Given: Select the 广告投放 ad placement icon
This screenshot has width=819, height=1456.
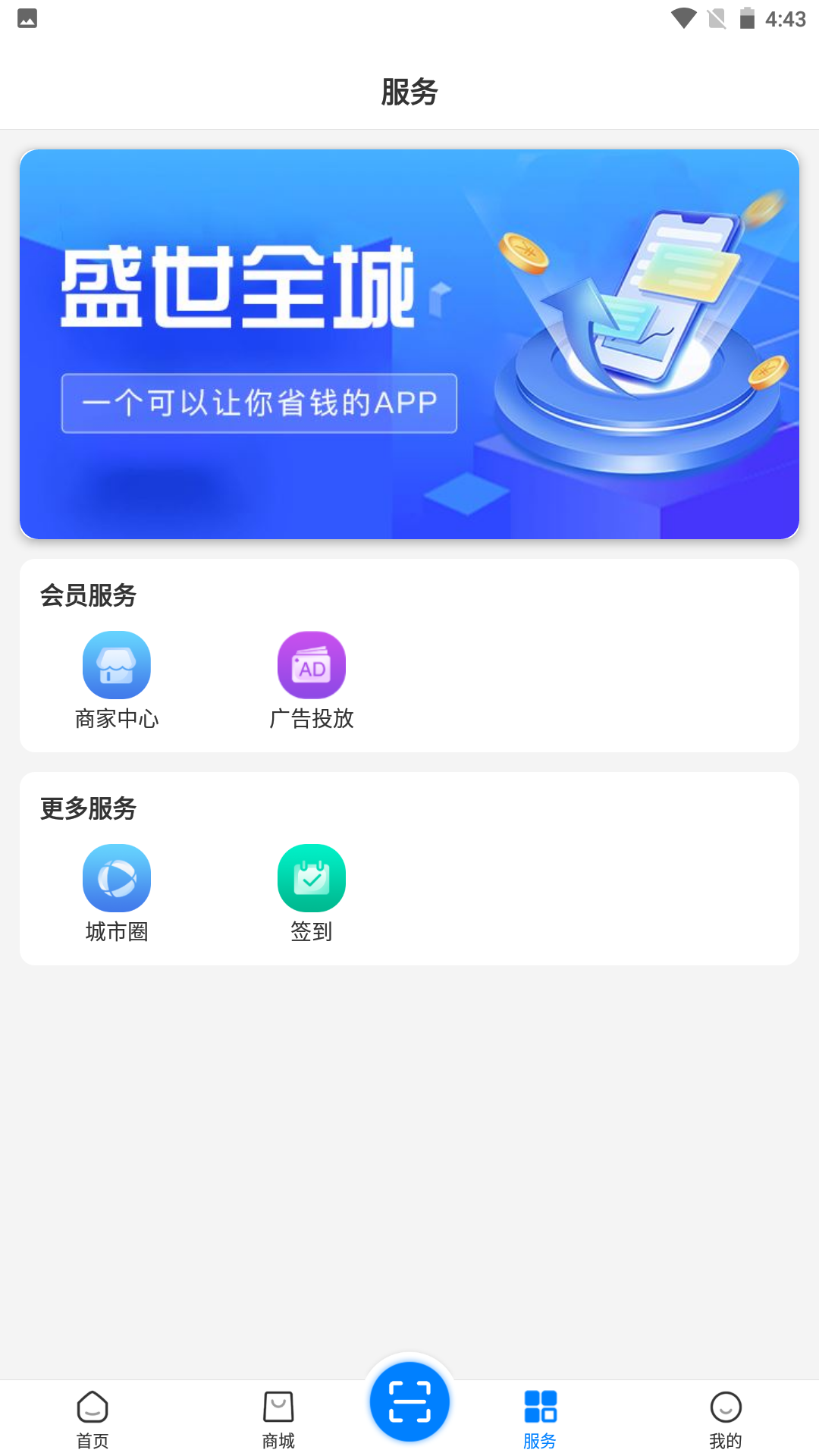Looking at the screenshot, I should [311, 664].
